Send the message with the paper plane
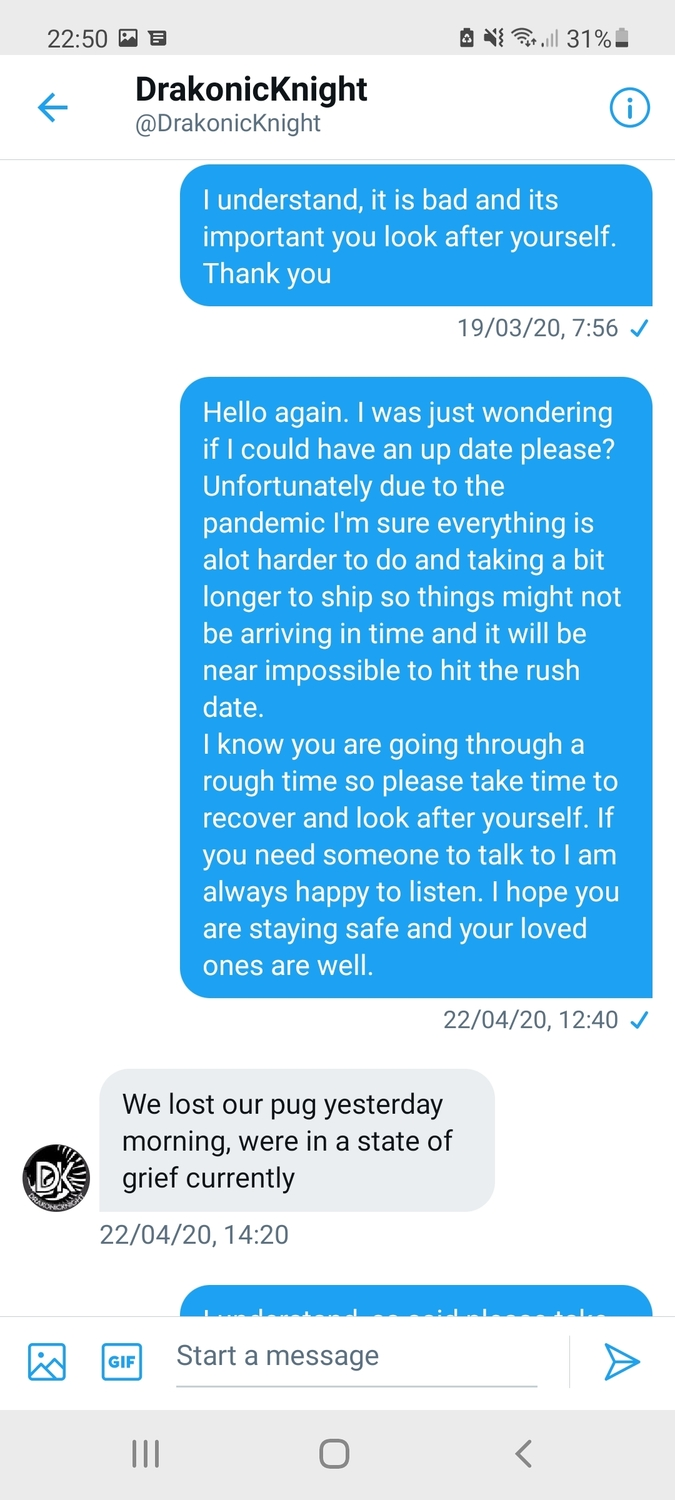This screenshot has width=675, height=1500. click(621, 1362)
